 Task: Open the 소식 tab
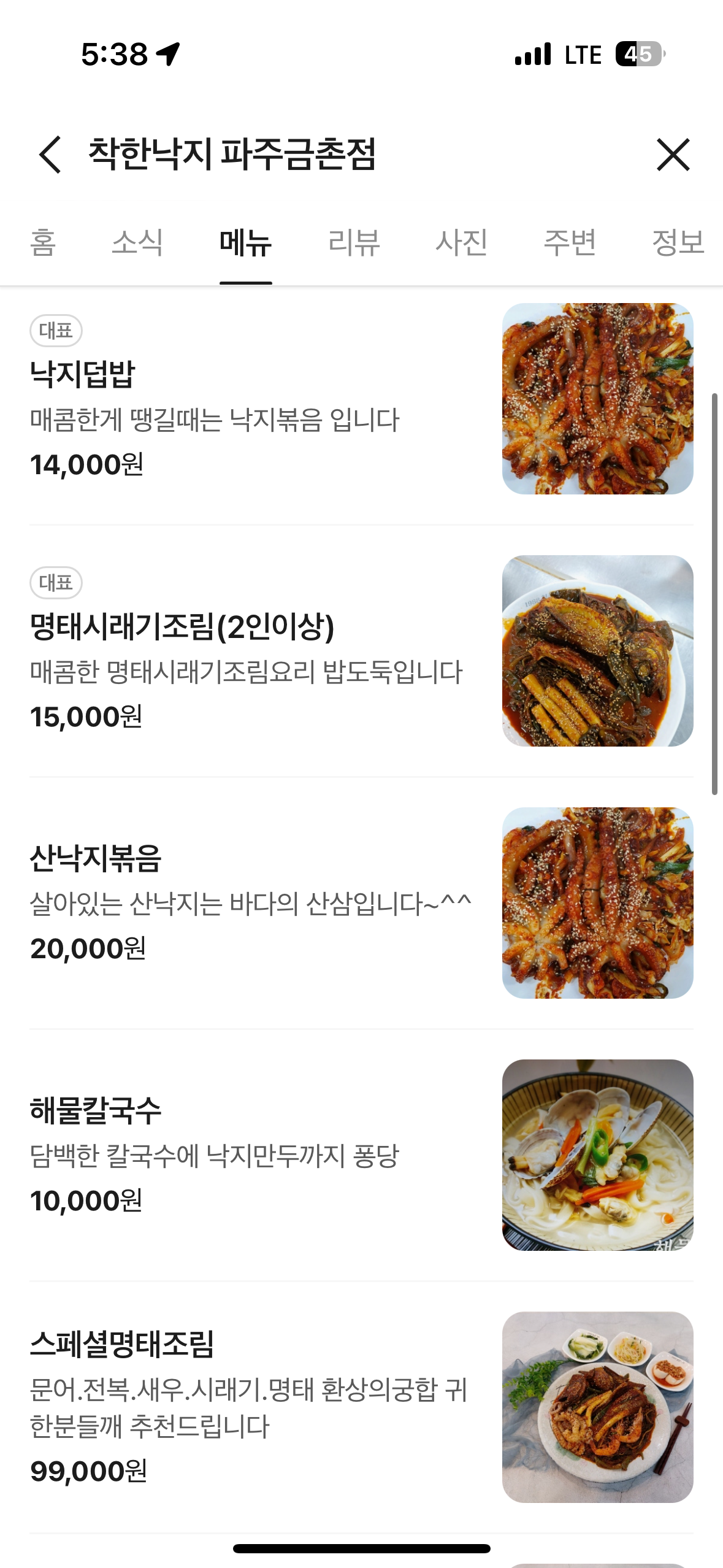coord(137,242)
